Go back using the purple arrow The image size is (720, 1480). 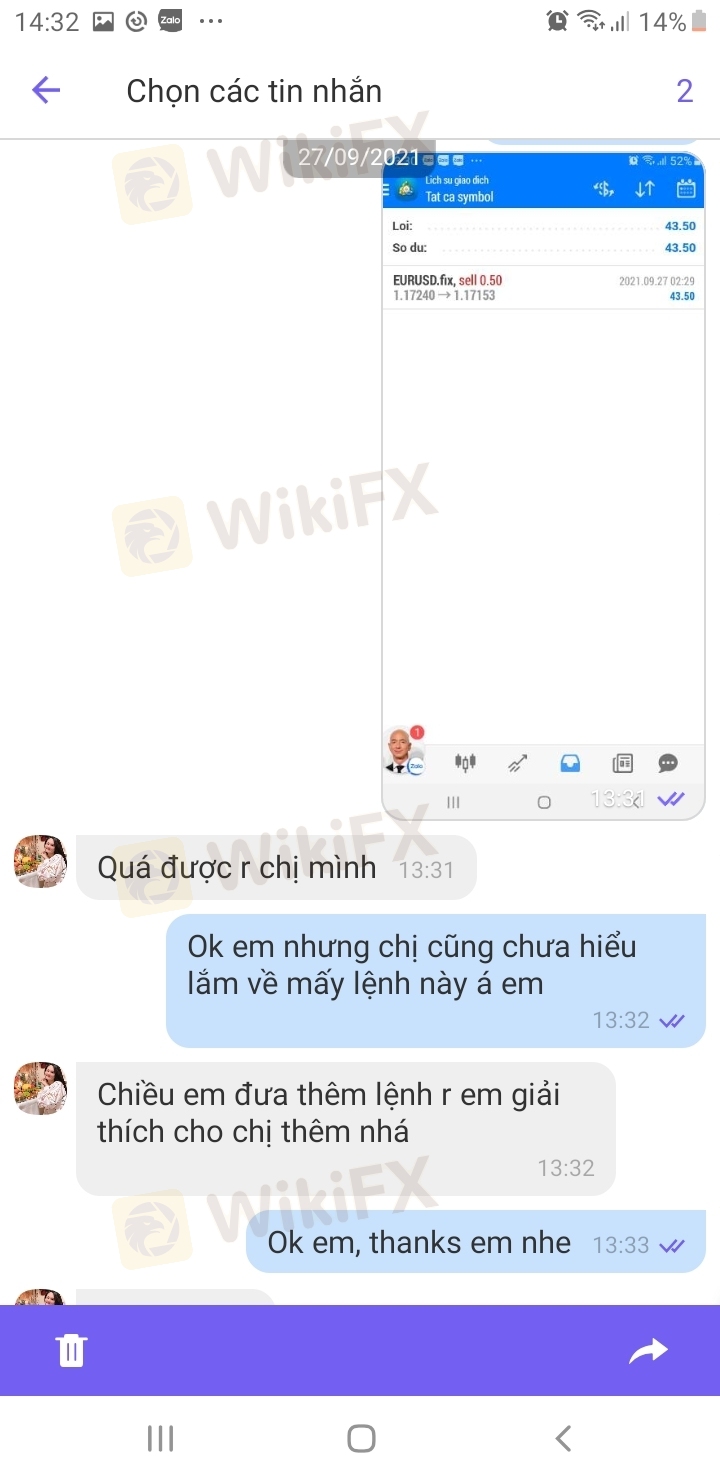tap(46, 91)
